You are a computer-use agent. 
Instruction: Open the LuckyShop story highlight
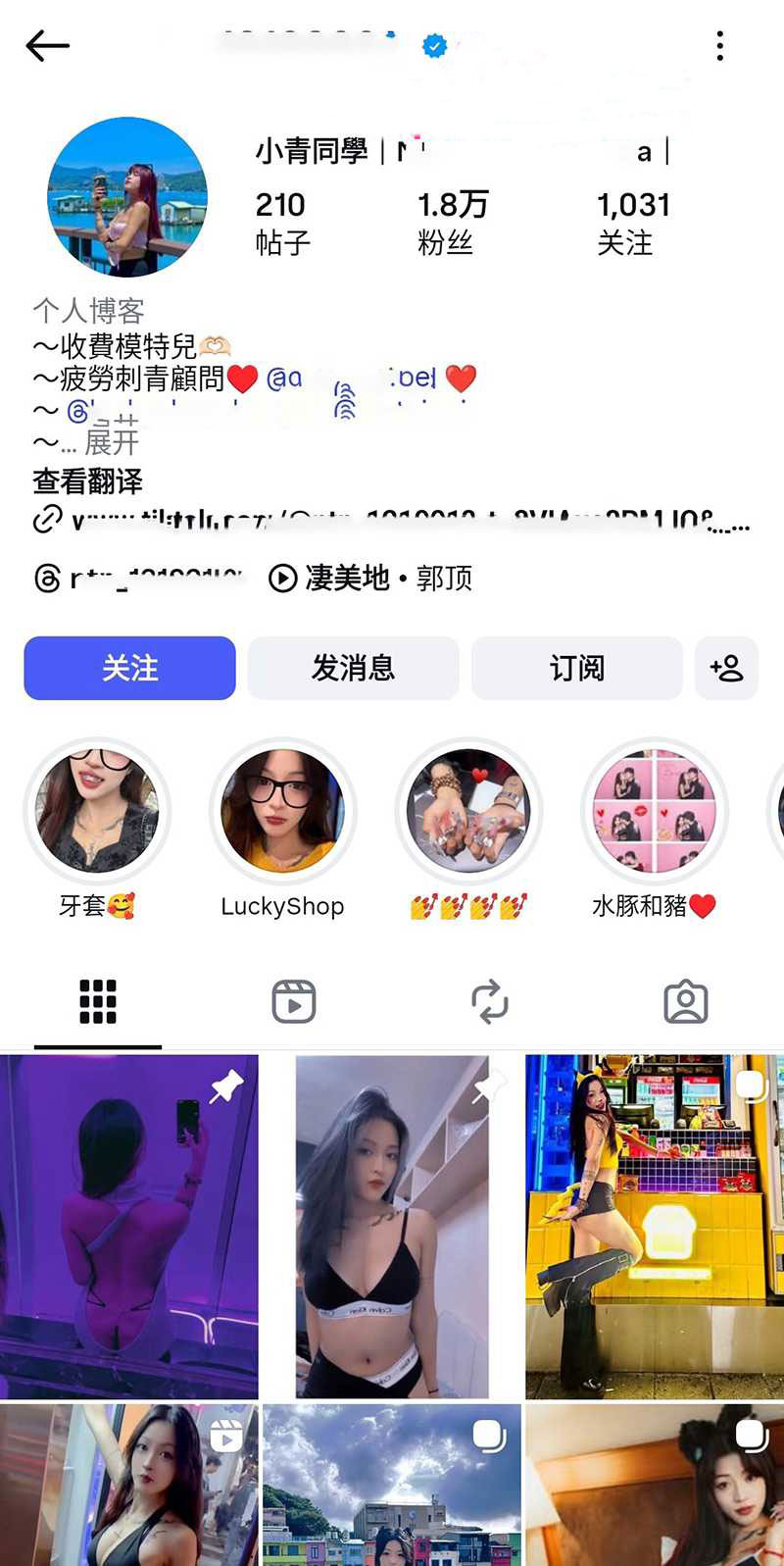coord(282,812)
